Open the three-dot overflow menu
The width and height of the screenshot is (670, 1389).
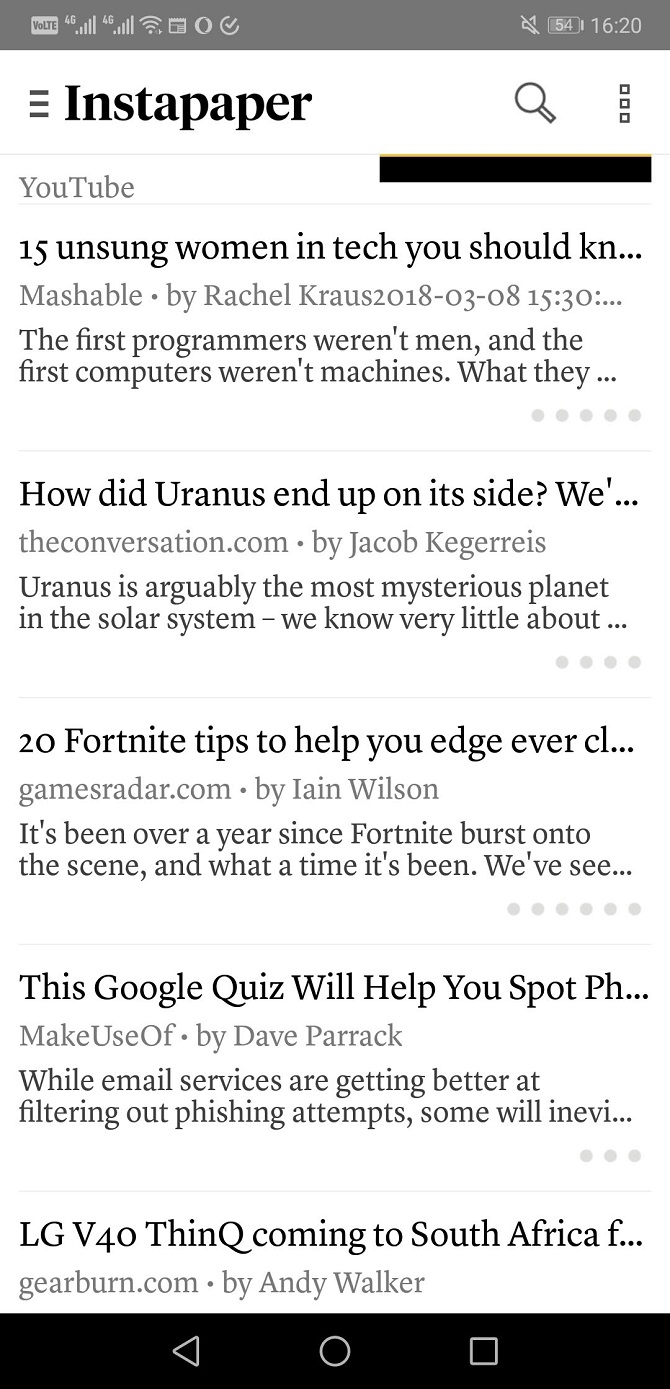click(x=624, y=103)
